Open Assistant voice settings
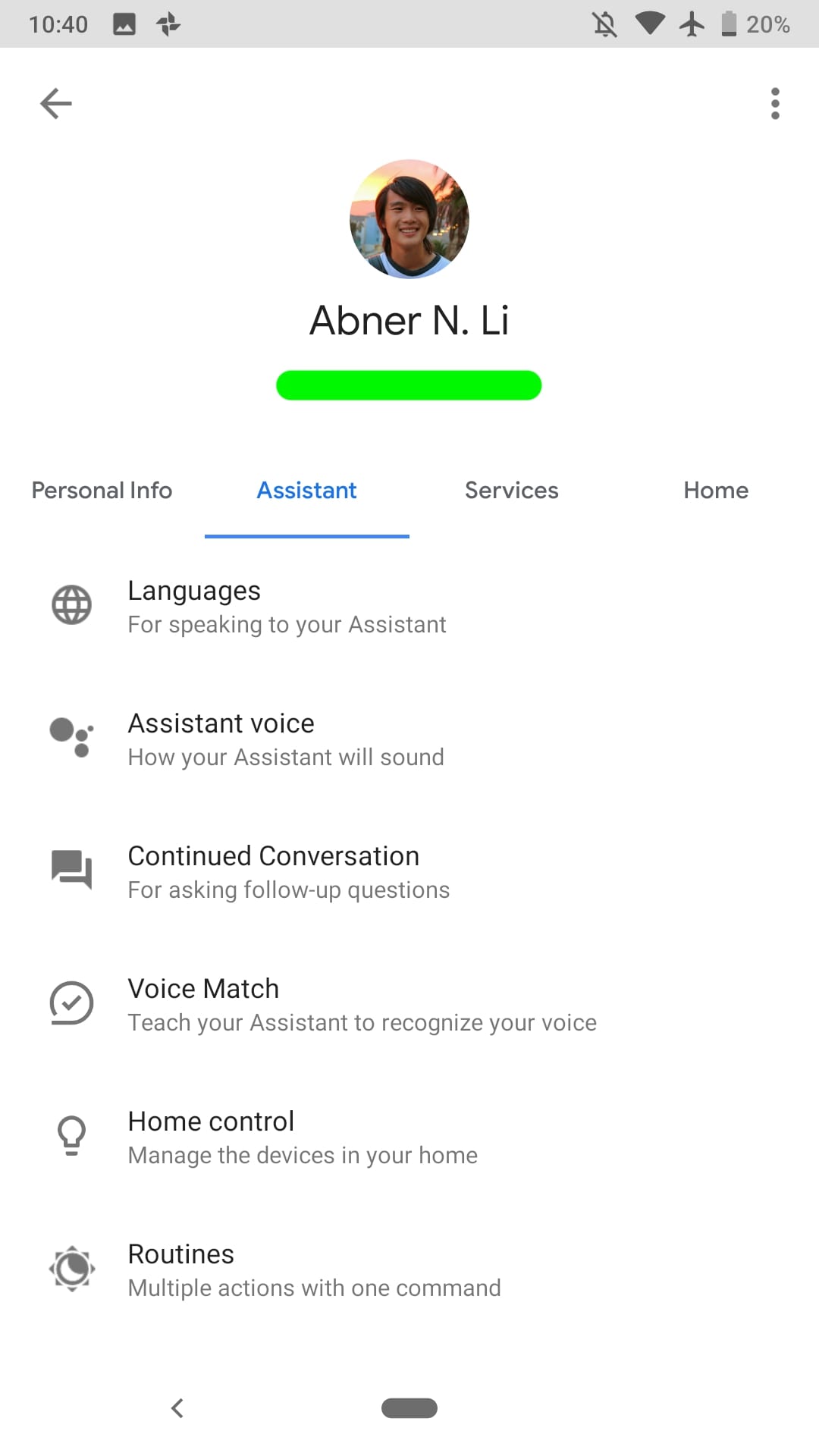 tap(409, 739)
